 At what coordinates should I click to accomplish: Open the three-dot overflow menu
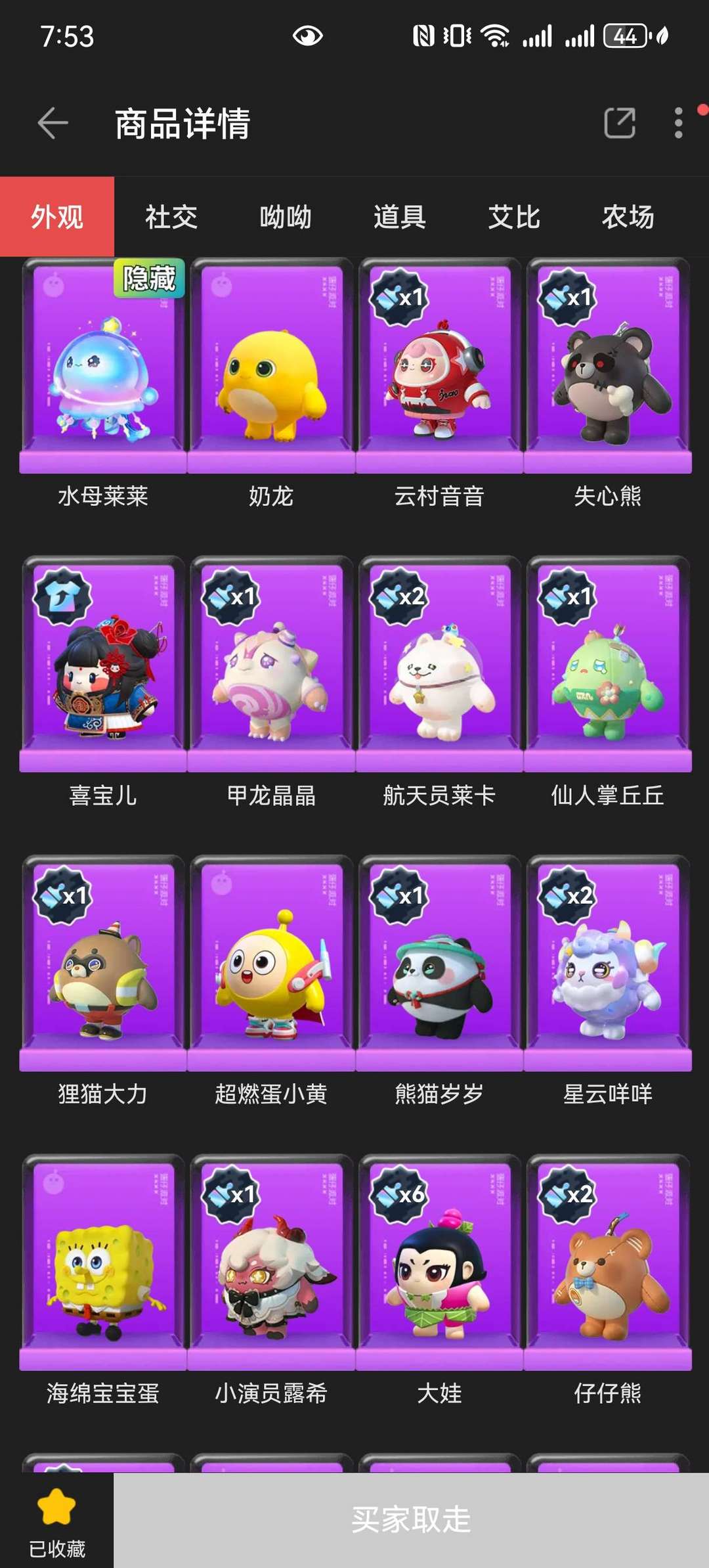tap(679, 123)
